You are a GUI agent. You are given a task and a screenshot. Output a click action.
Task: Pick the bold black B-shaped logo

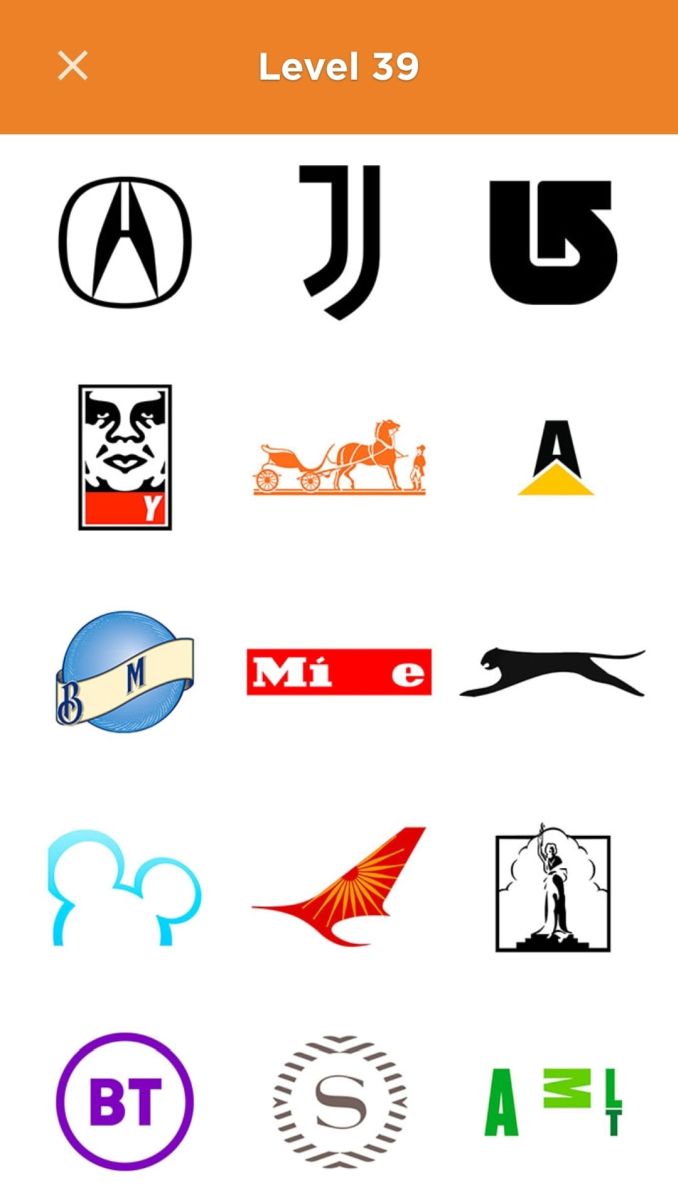click(x=553, y=242)
